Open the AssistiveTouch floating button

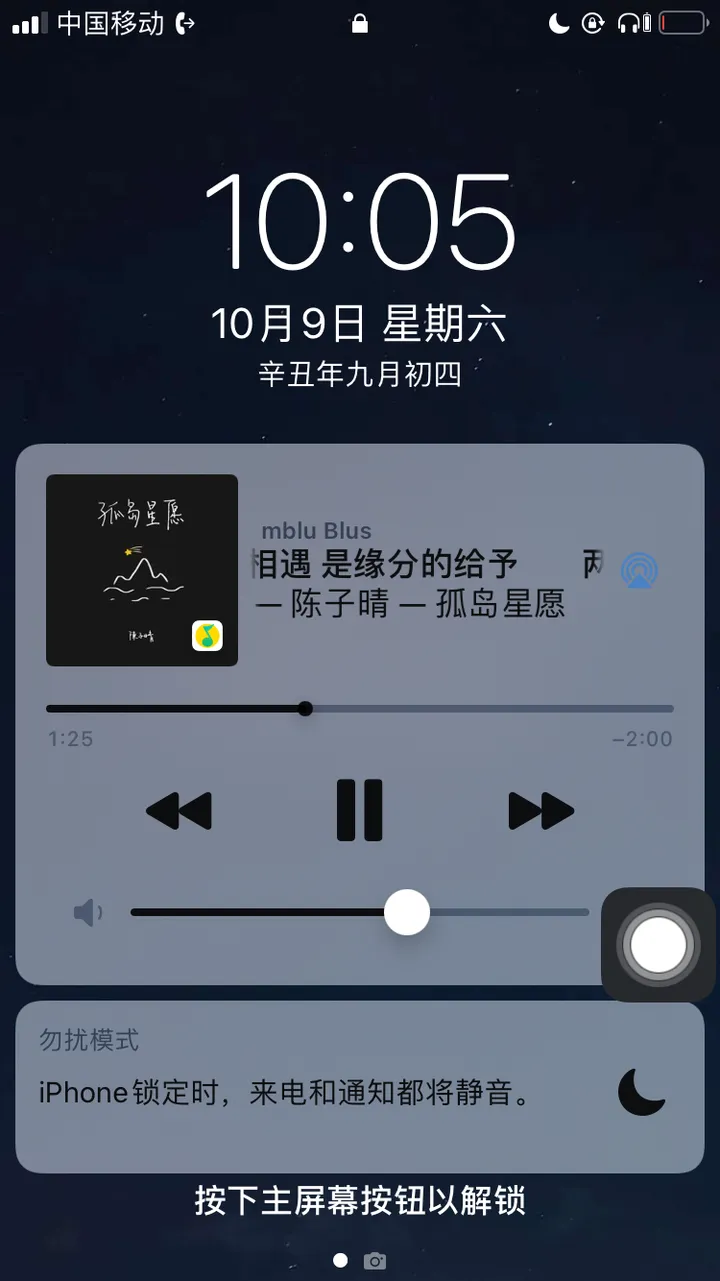(658, 944)
